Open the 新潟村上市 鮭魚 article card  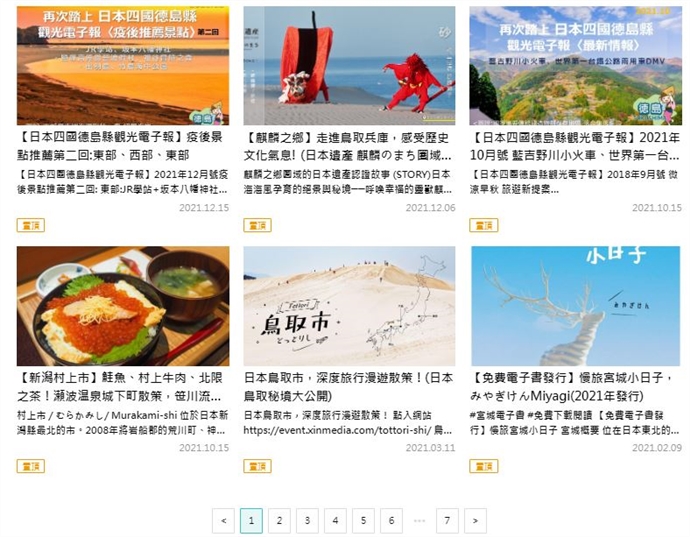tap(122, 305)
